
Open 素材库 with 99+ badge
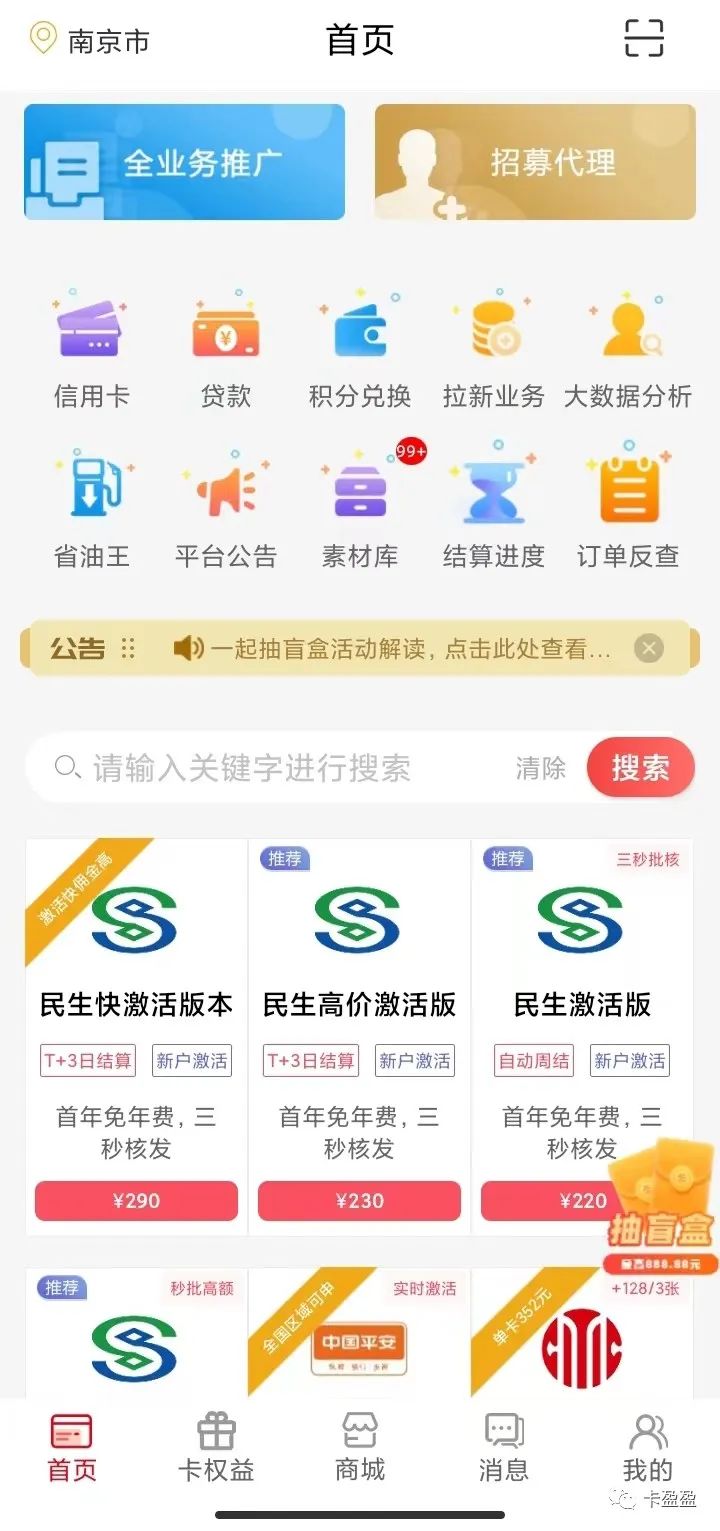click(359, 508)
